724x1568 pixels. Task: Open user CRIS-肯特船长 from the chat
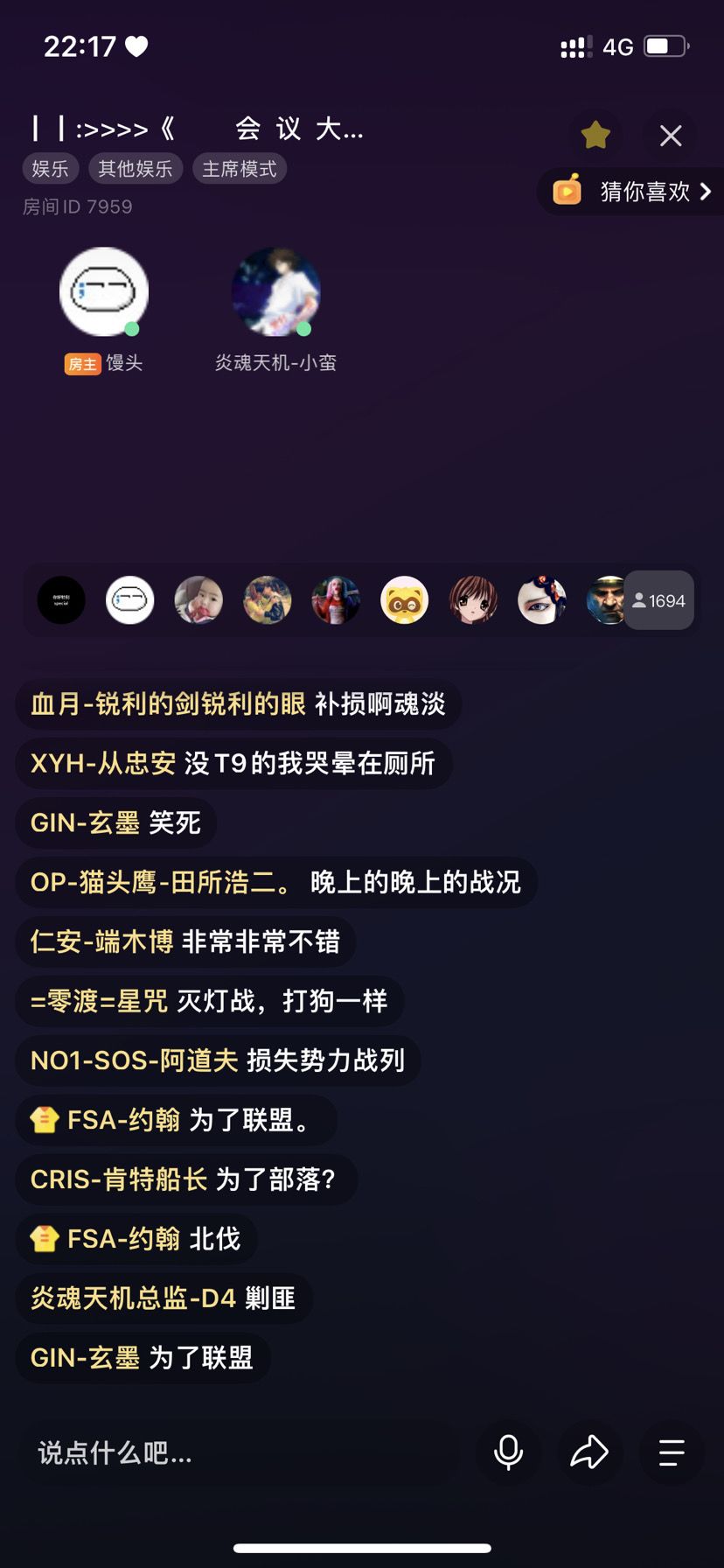[x=118, y=1179]
